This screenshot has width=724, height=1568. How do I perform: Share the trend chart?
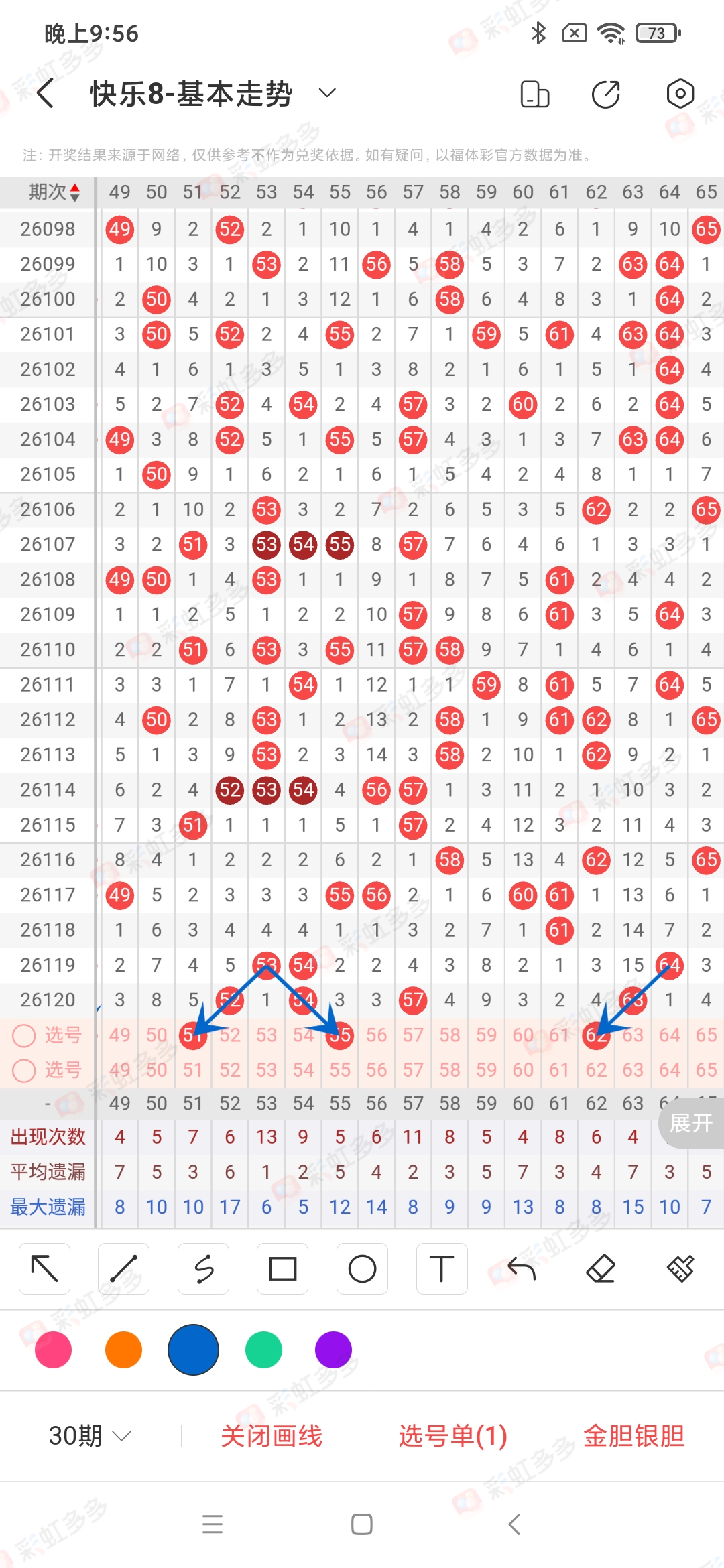click(606, 94)
